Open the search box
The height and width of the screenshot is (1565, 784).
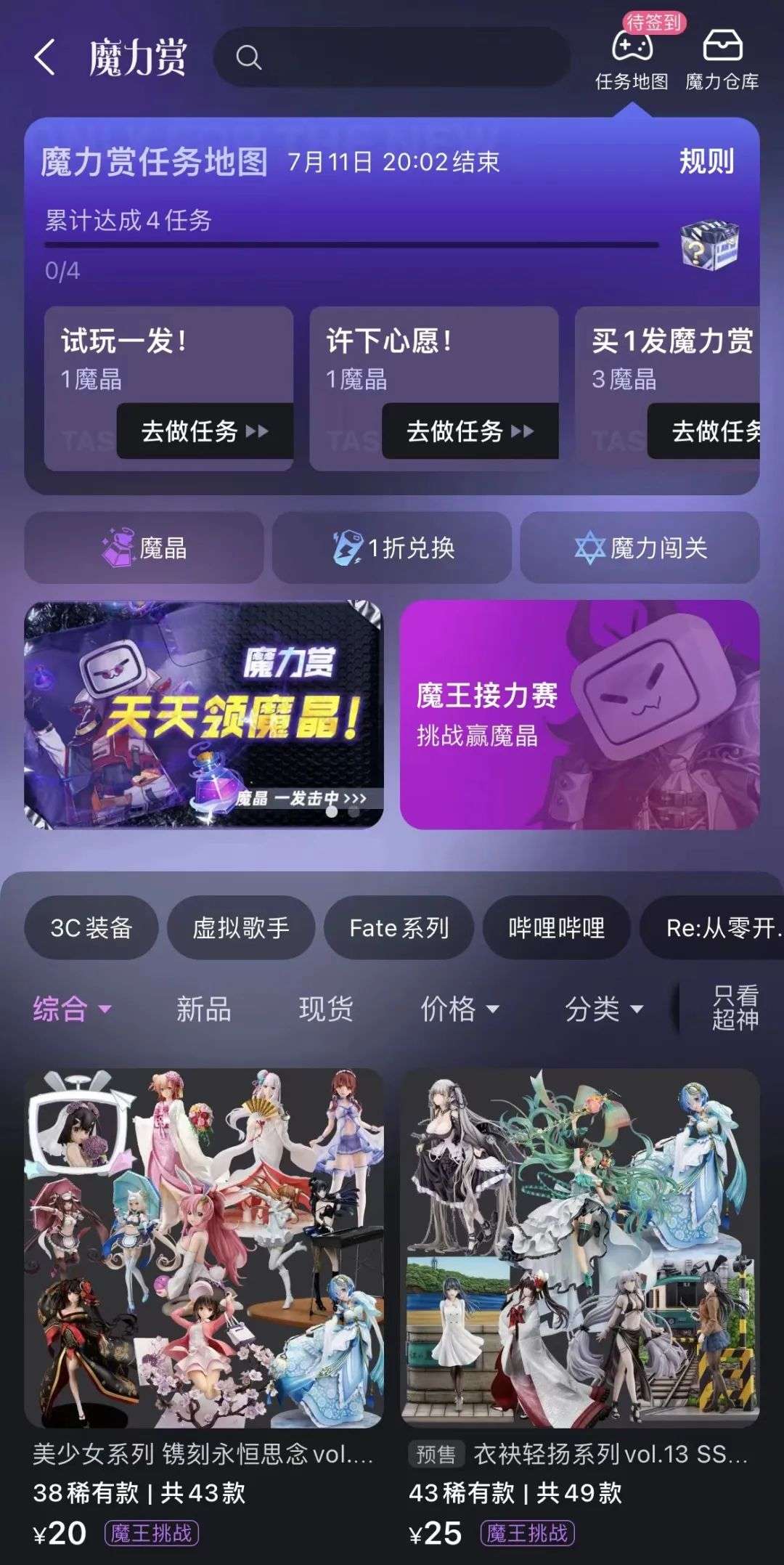pos(392,57)
